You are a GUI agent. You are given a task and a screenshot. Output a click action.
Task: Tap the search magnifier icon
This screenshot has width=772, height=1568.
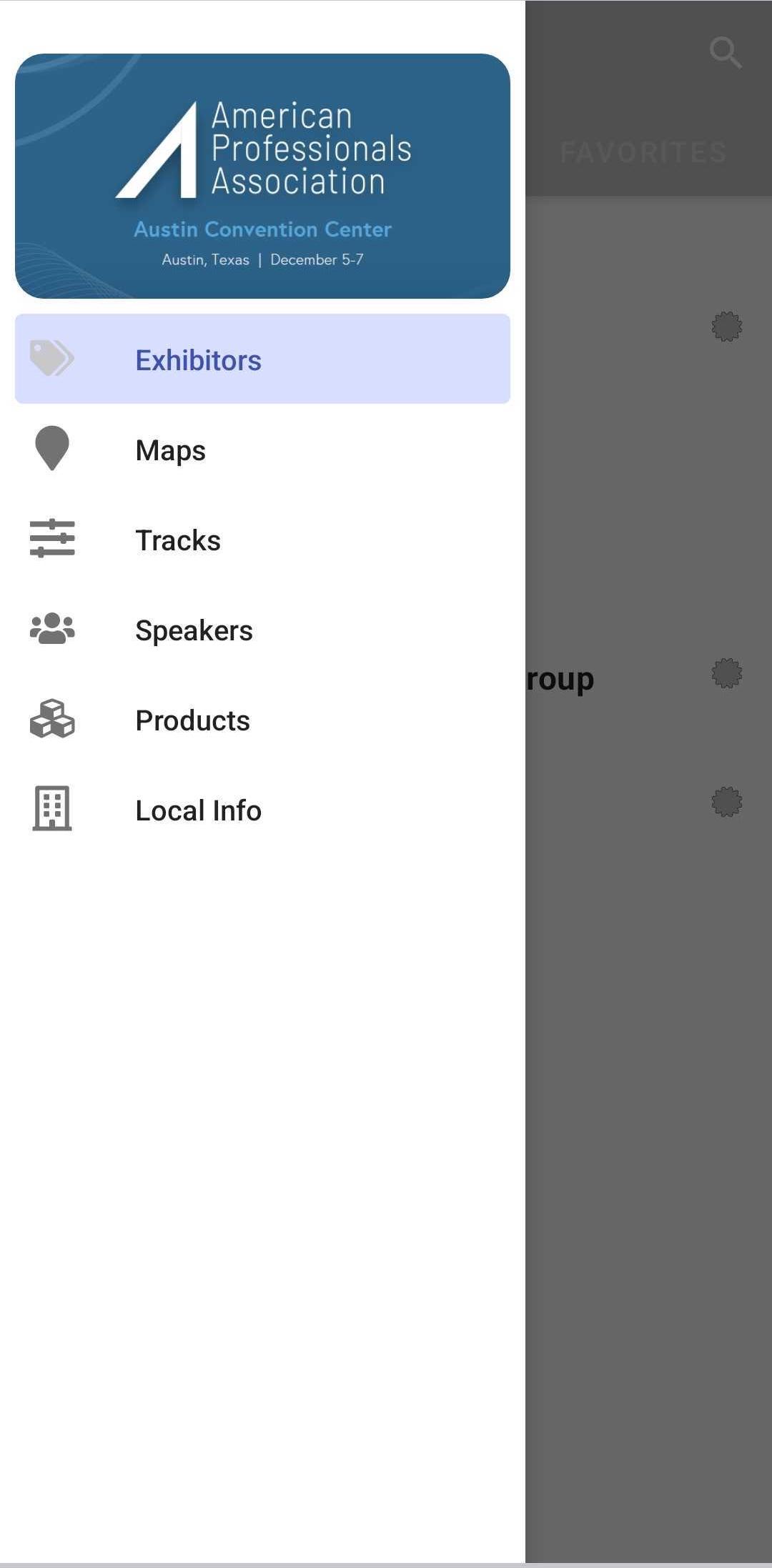pyautogui.click(x=725, y=52)
